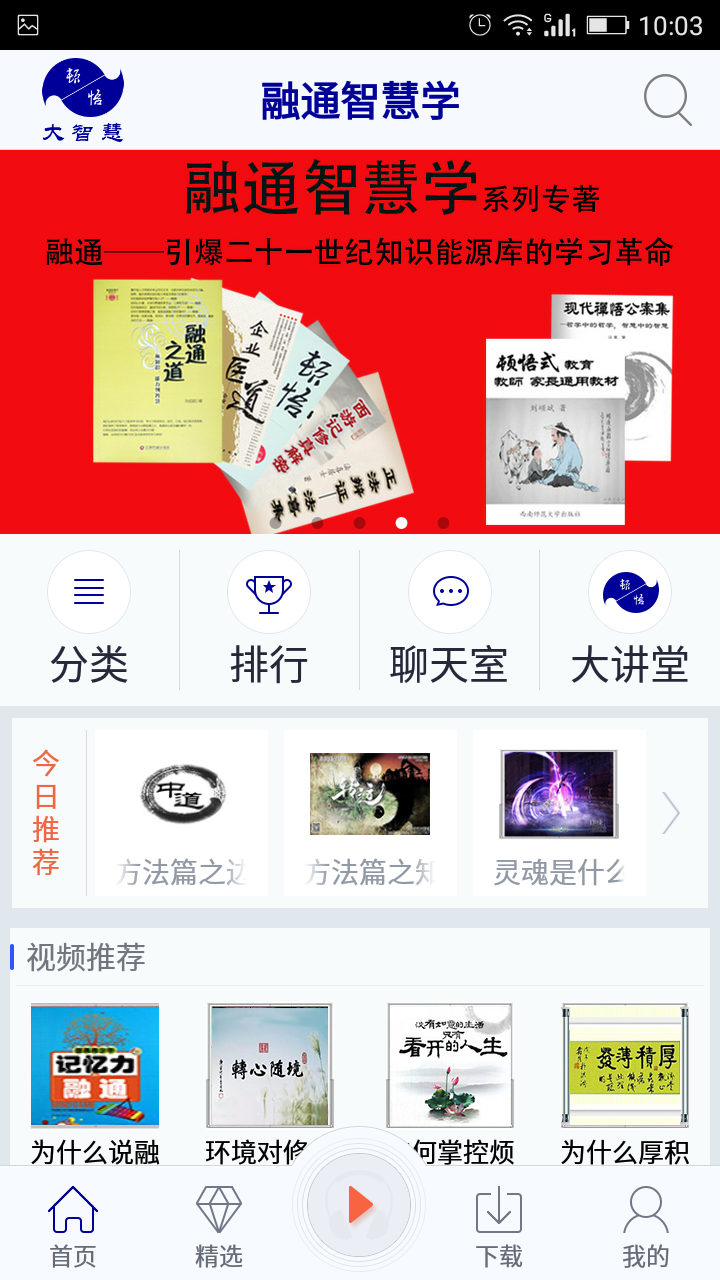Switch to the 我的 profile tab
The image size is (720, 1280).
(645, 1225)
